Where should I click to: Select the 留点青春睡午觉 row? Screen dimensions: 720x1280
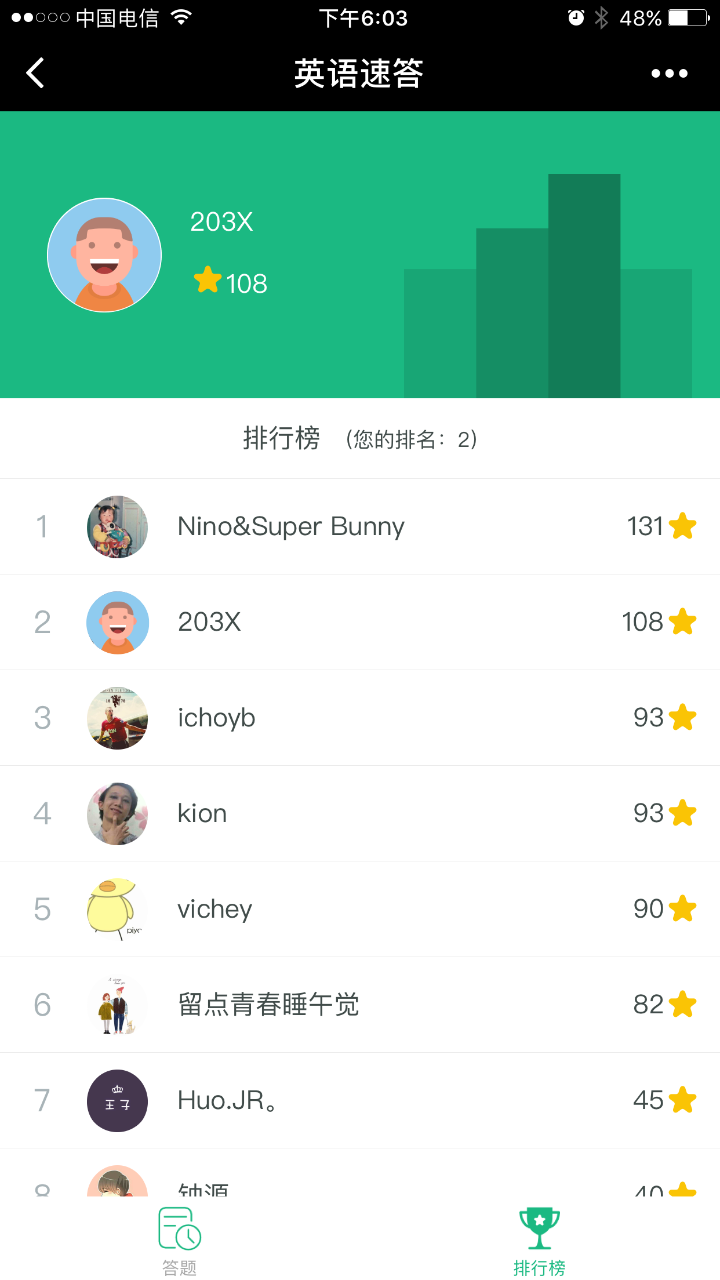click(360, 1005)
